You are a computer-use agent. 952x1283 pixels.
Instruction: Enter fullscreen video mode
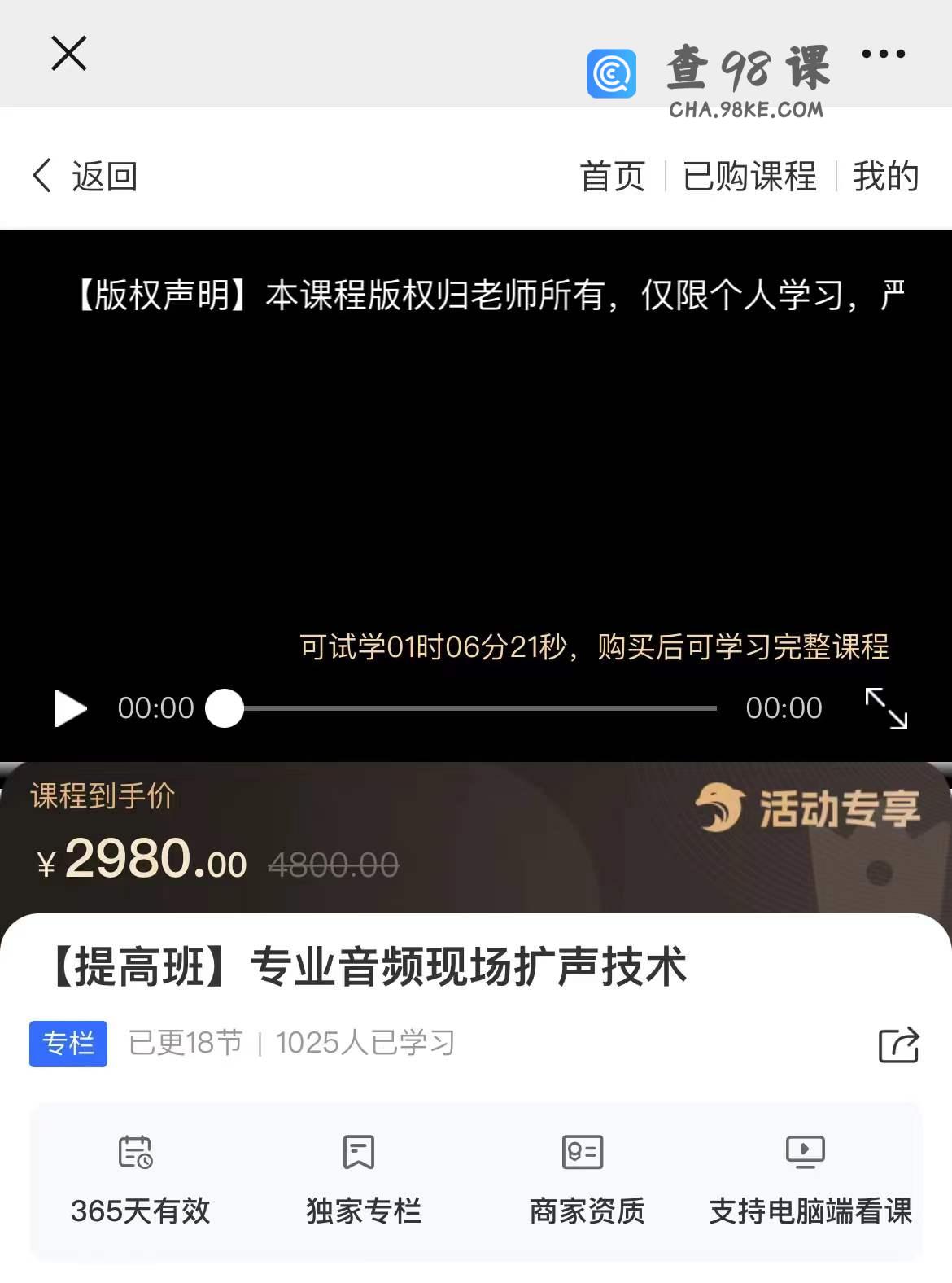click(x=886, y=708)
